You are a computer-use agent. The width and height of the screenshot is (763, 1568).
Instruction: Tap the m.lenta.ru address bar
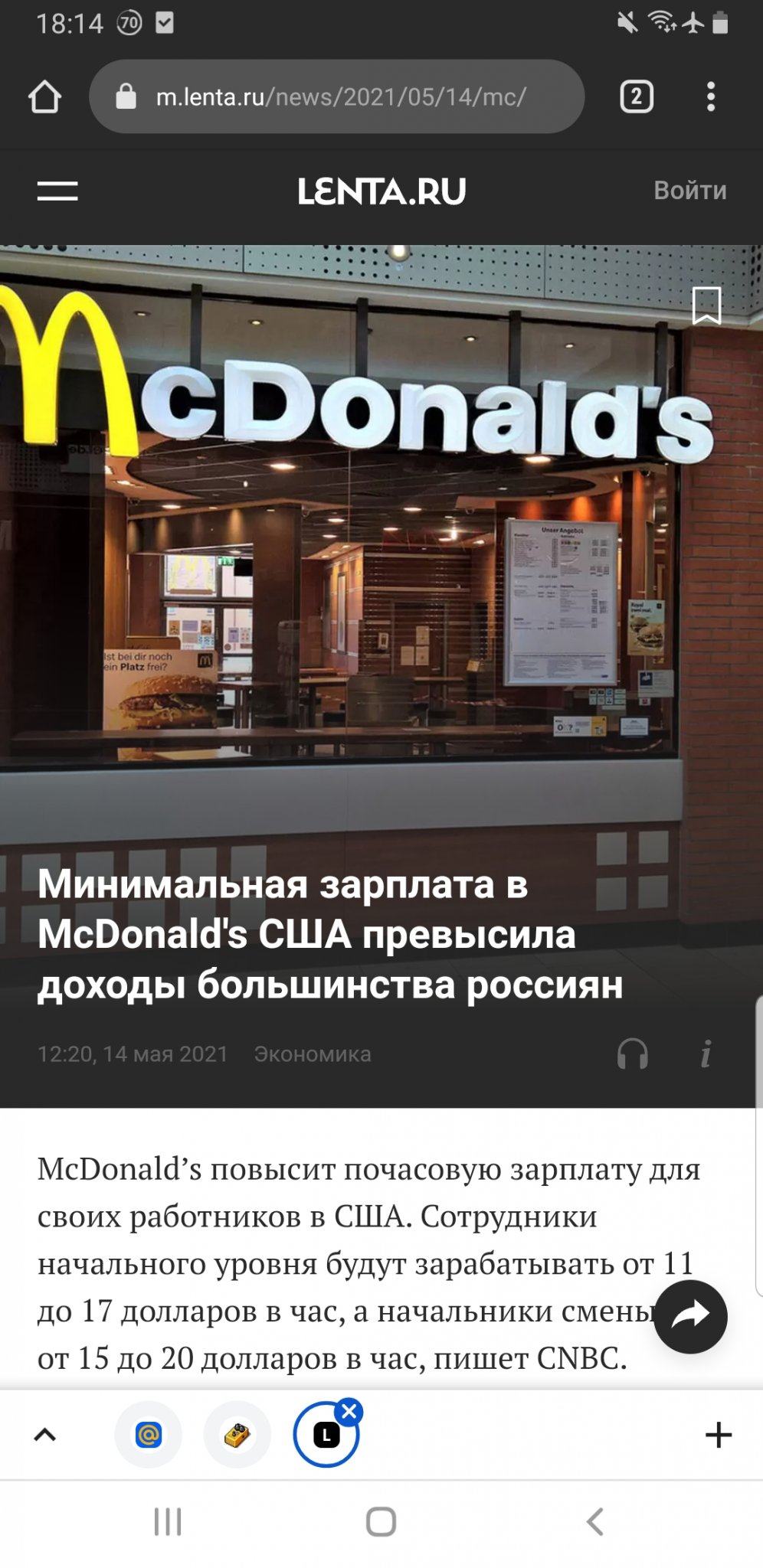[337, 97]
